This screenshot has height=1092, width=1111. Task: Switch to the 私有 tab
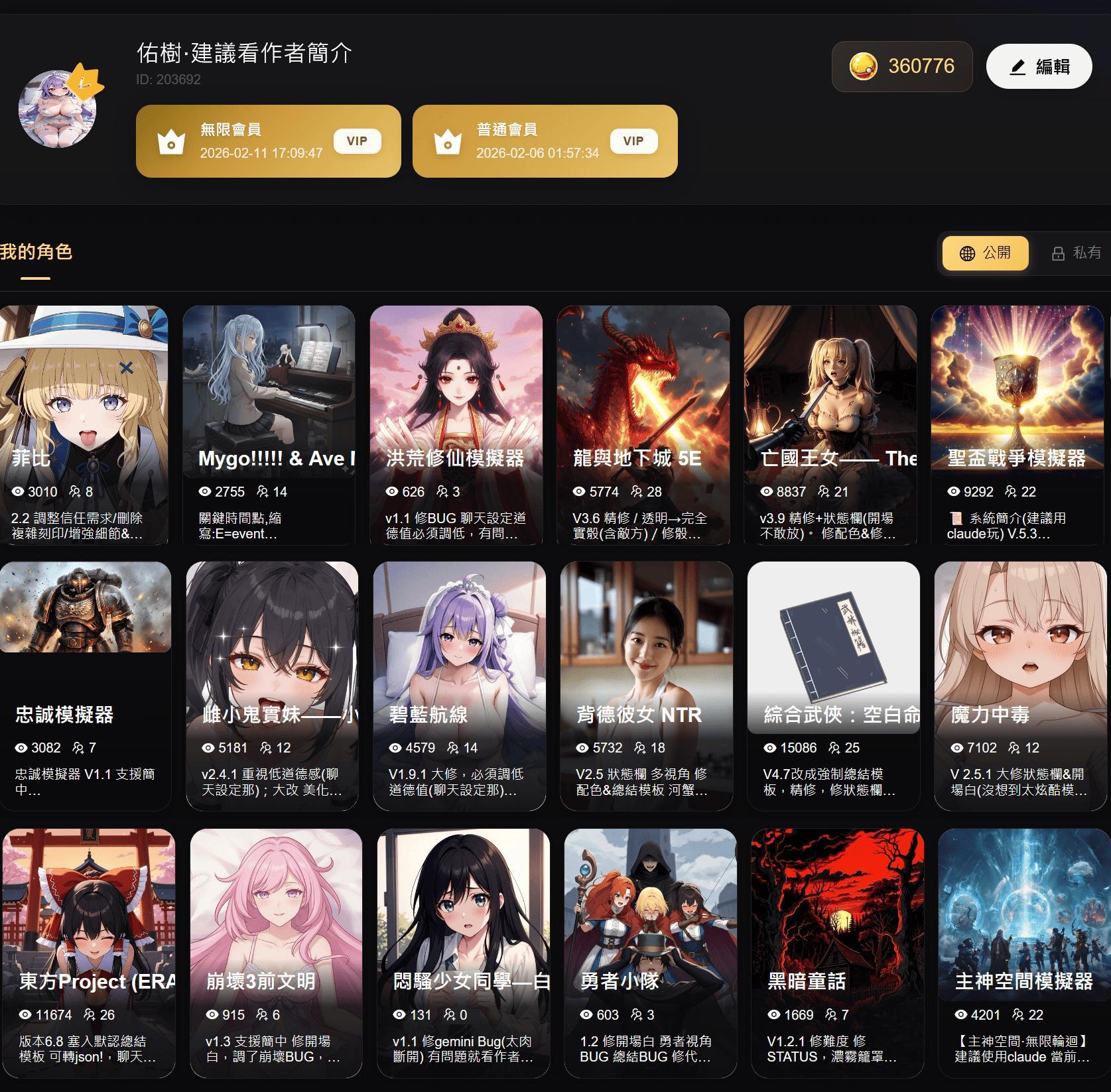tap(1076, 253)
